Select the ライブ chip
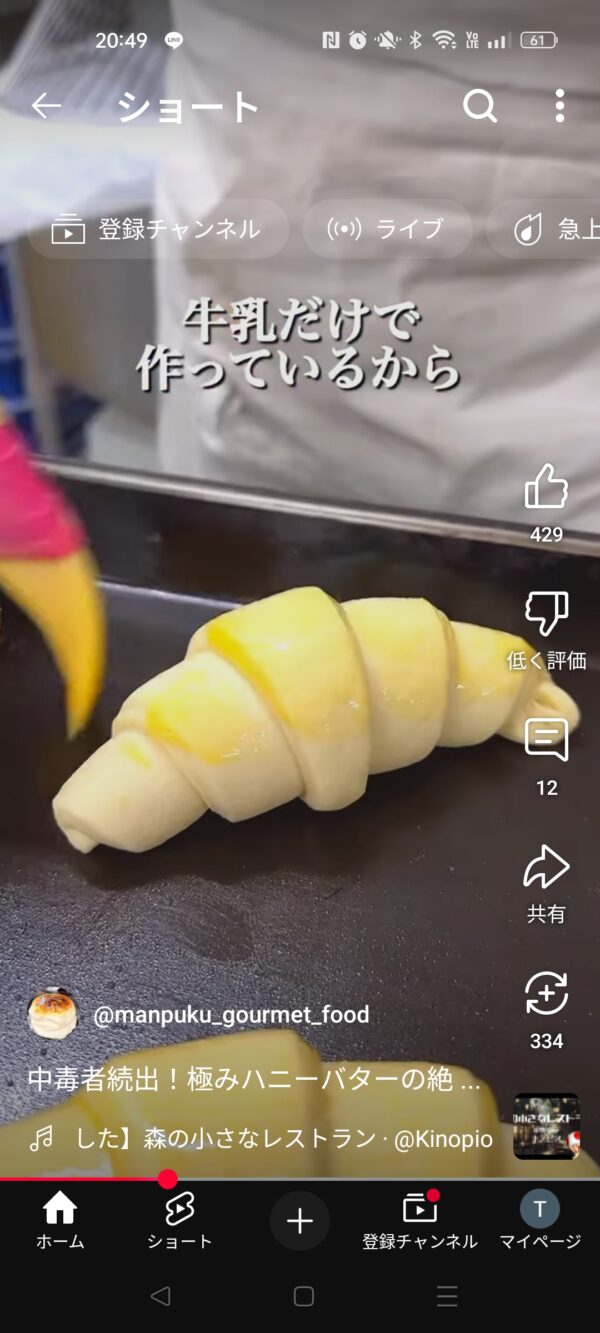 click(386, 229)
